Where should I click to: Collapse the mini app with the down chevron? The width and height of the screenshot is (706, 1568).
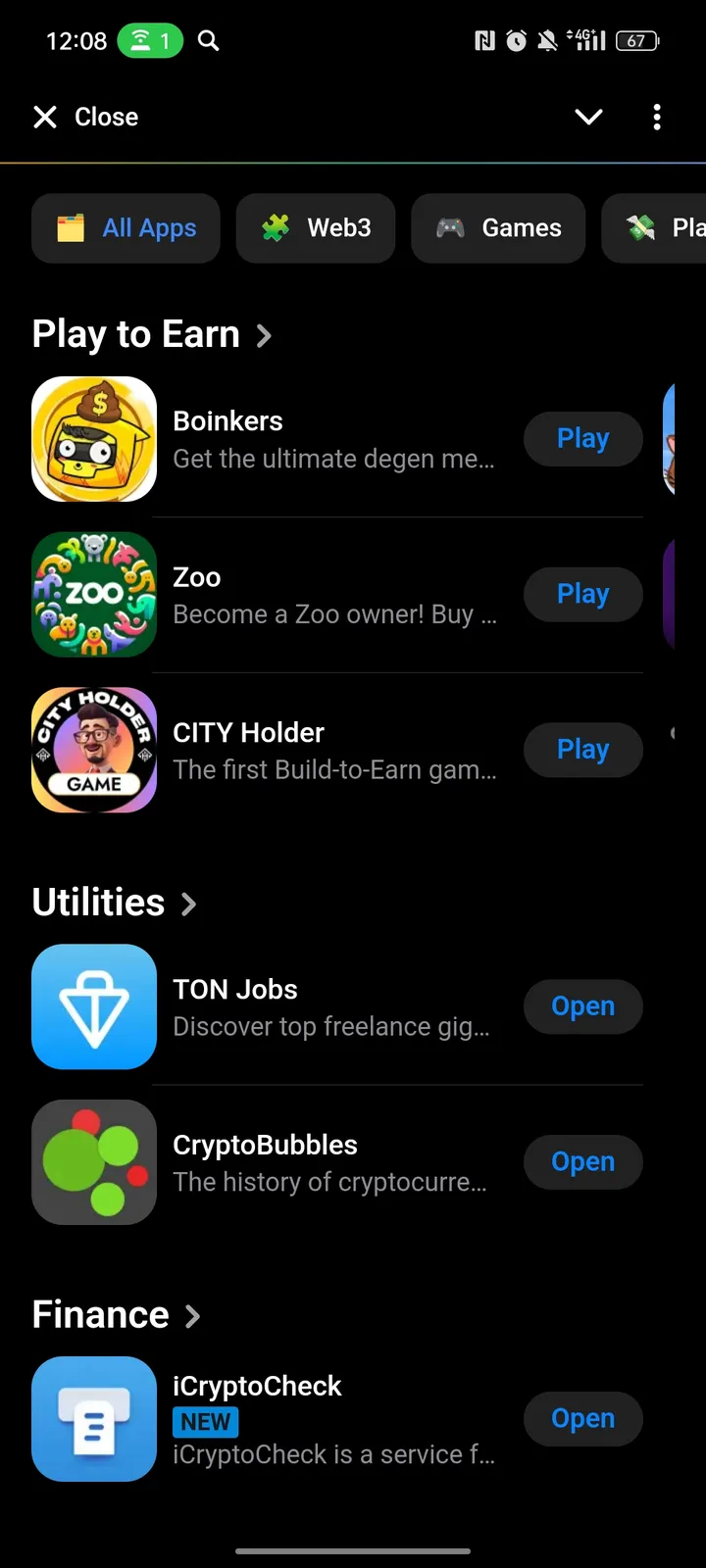coord(588,117)
